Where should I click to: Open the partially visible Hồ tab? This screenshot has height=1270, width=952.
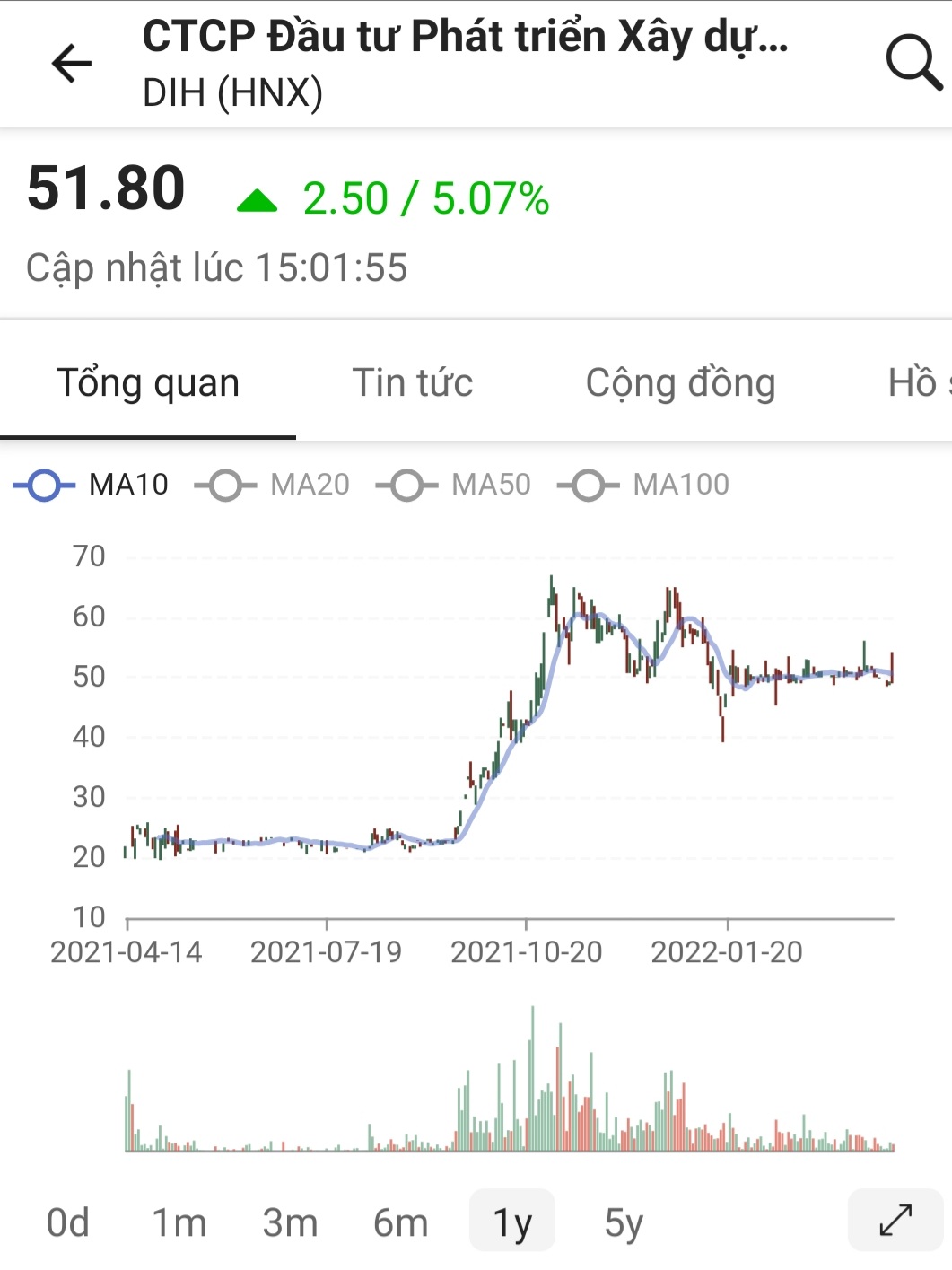pos(917,383)
